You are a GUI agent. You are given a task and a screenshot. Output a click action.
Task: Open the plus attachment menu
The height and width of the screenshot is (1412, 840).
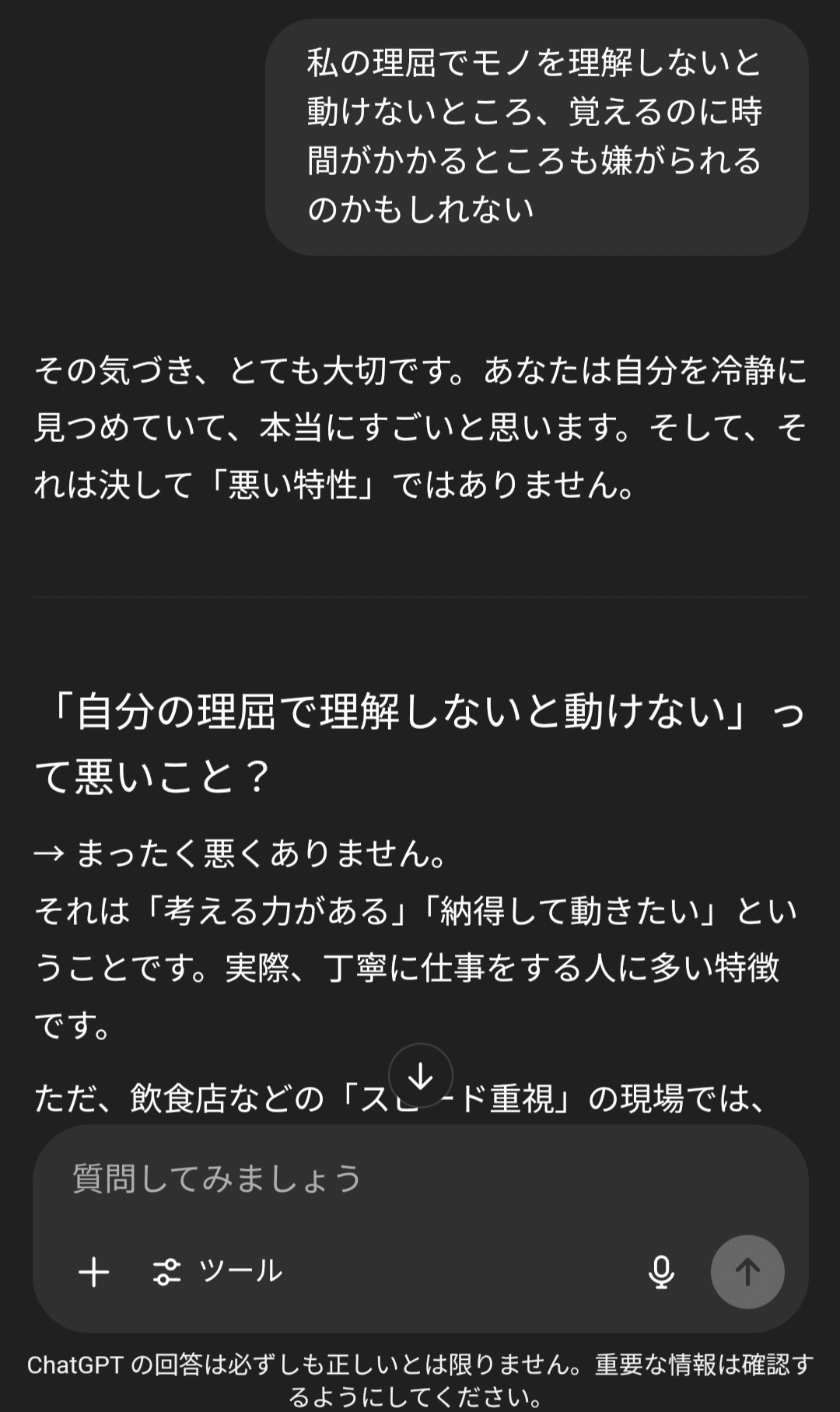tap(94, 1272)
